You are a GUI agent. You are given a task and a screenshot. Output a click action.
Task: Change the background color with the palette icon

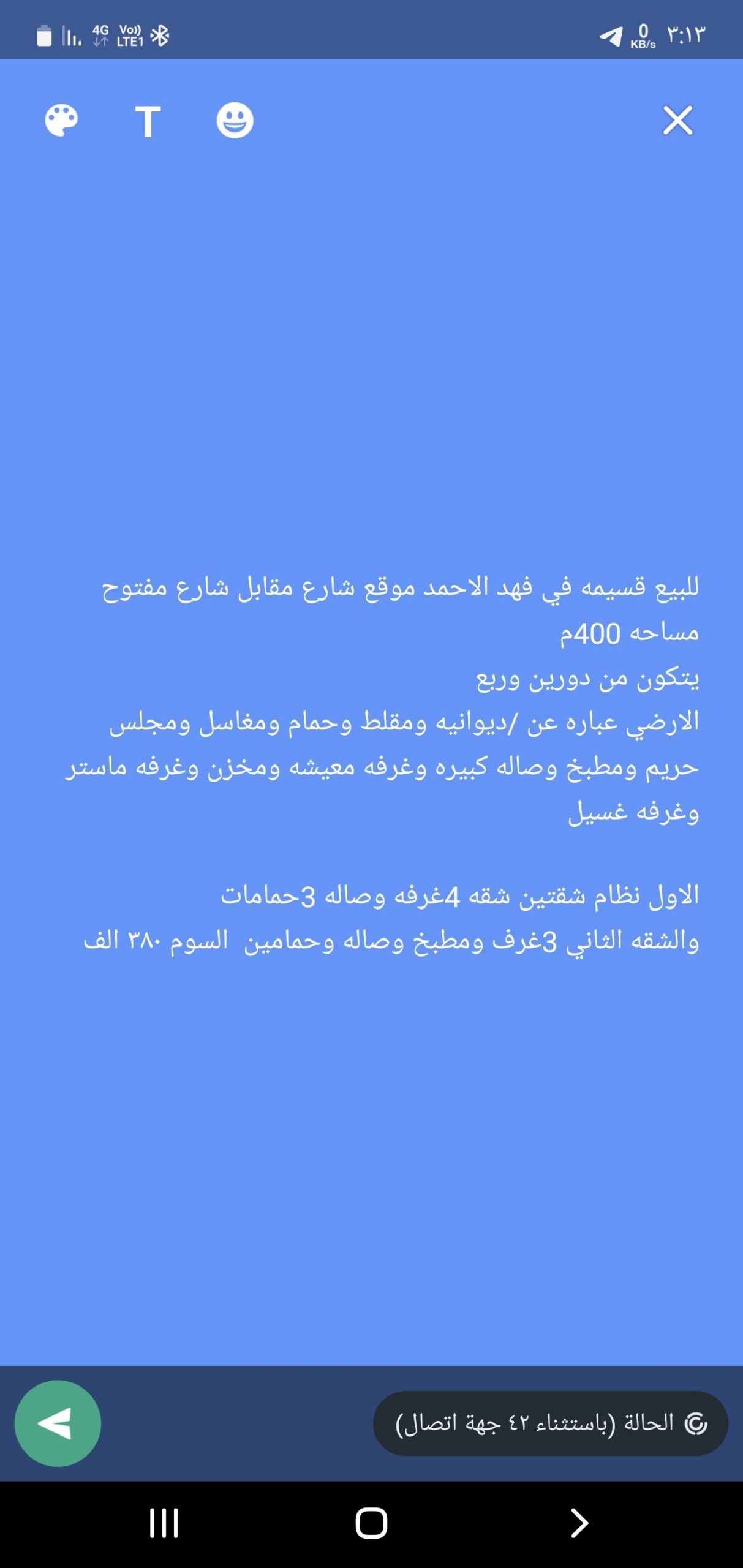coord(61,120)
